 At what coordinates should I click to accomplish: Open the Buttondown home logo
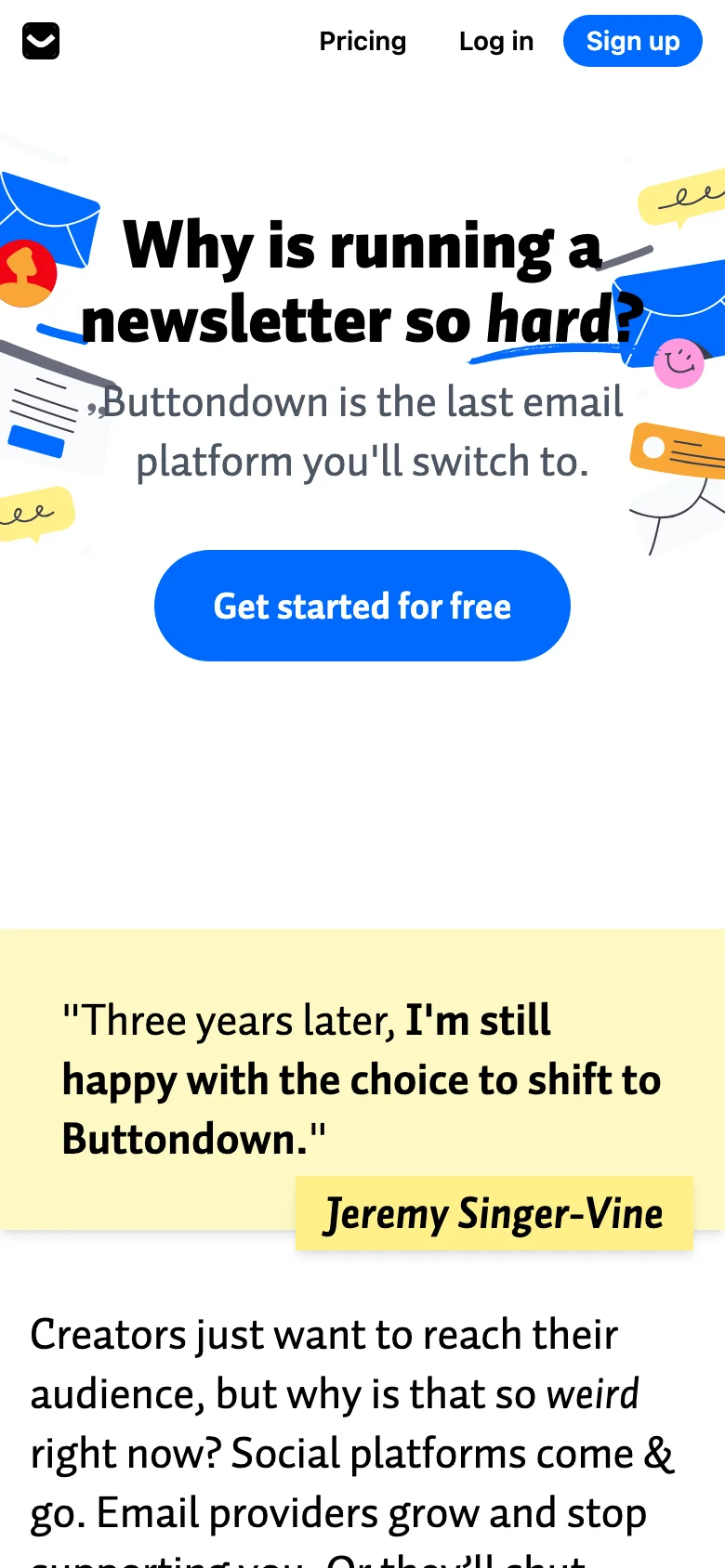41,41
